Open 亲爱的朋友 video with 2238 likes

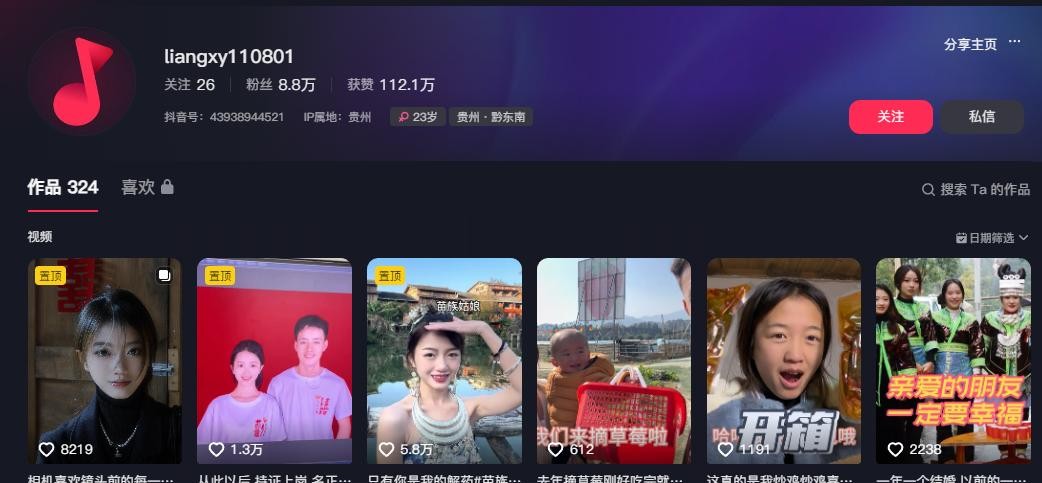click(953, 360)
